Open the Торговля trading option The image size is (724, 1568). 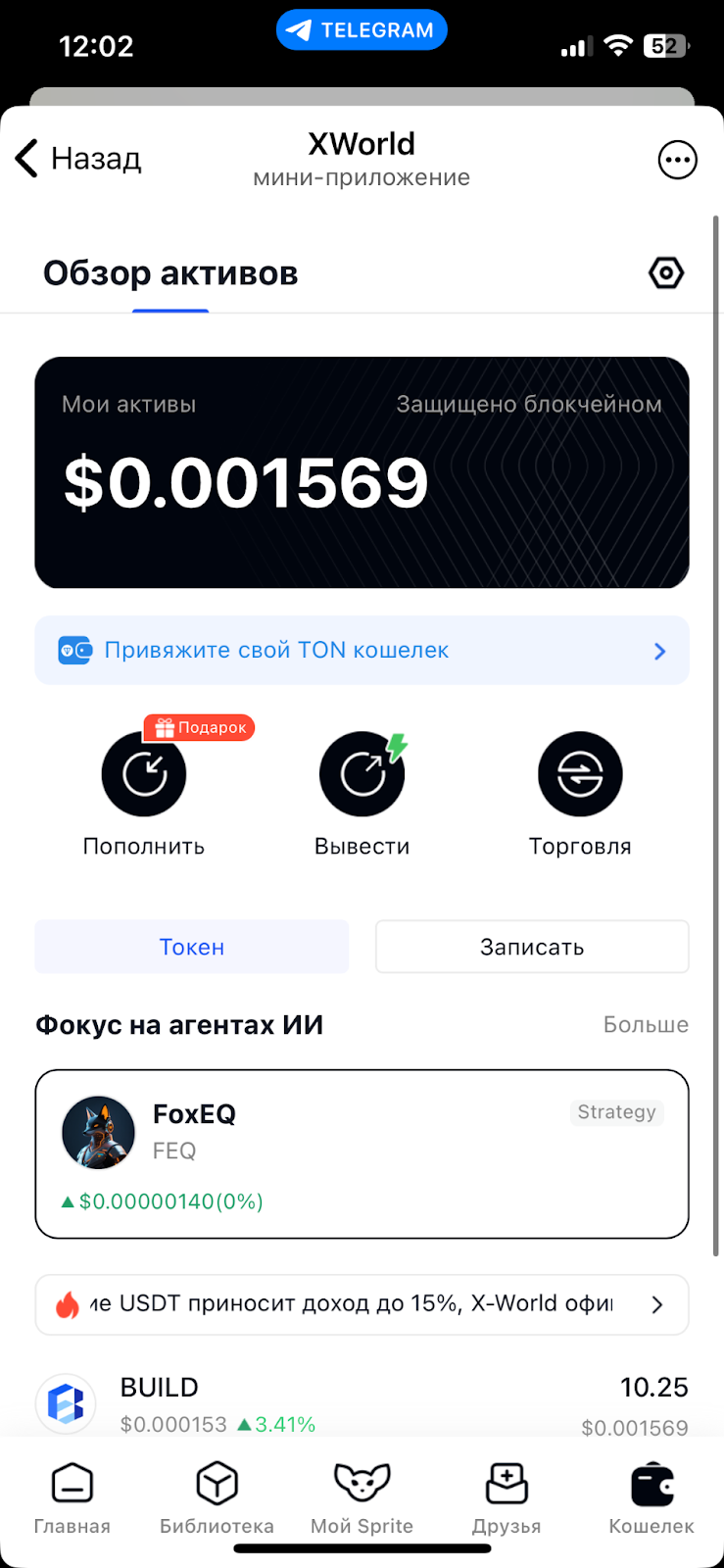coord(580,775)
